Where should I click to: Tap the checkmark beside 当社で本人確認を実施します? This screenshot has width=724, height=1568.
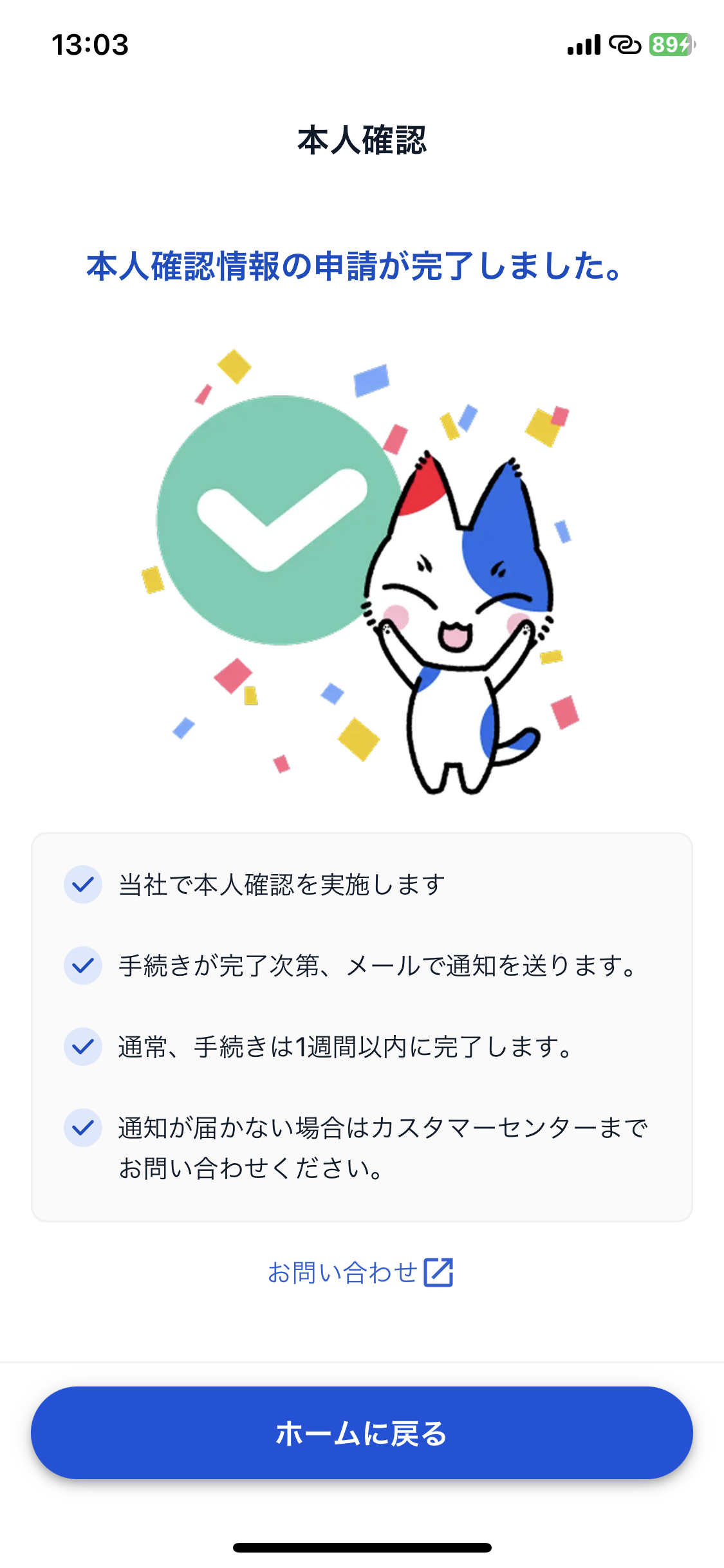83,885
